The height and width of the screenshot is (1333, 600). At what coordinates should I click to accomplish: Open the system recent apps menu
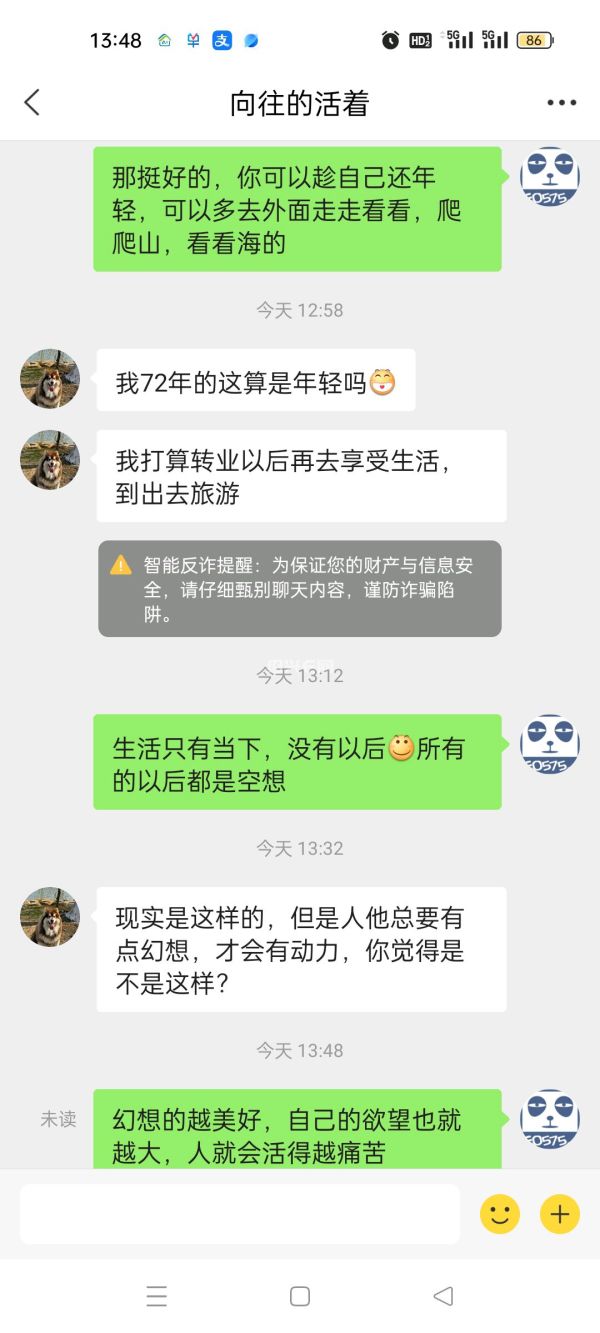[157, 1296]
